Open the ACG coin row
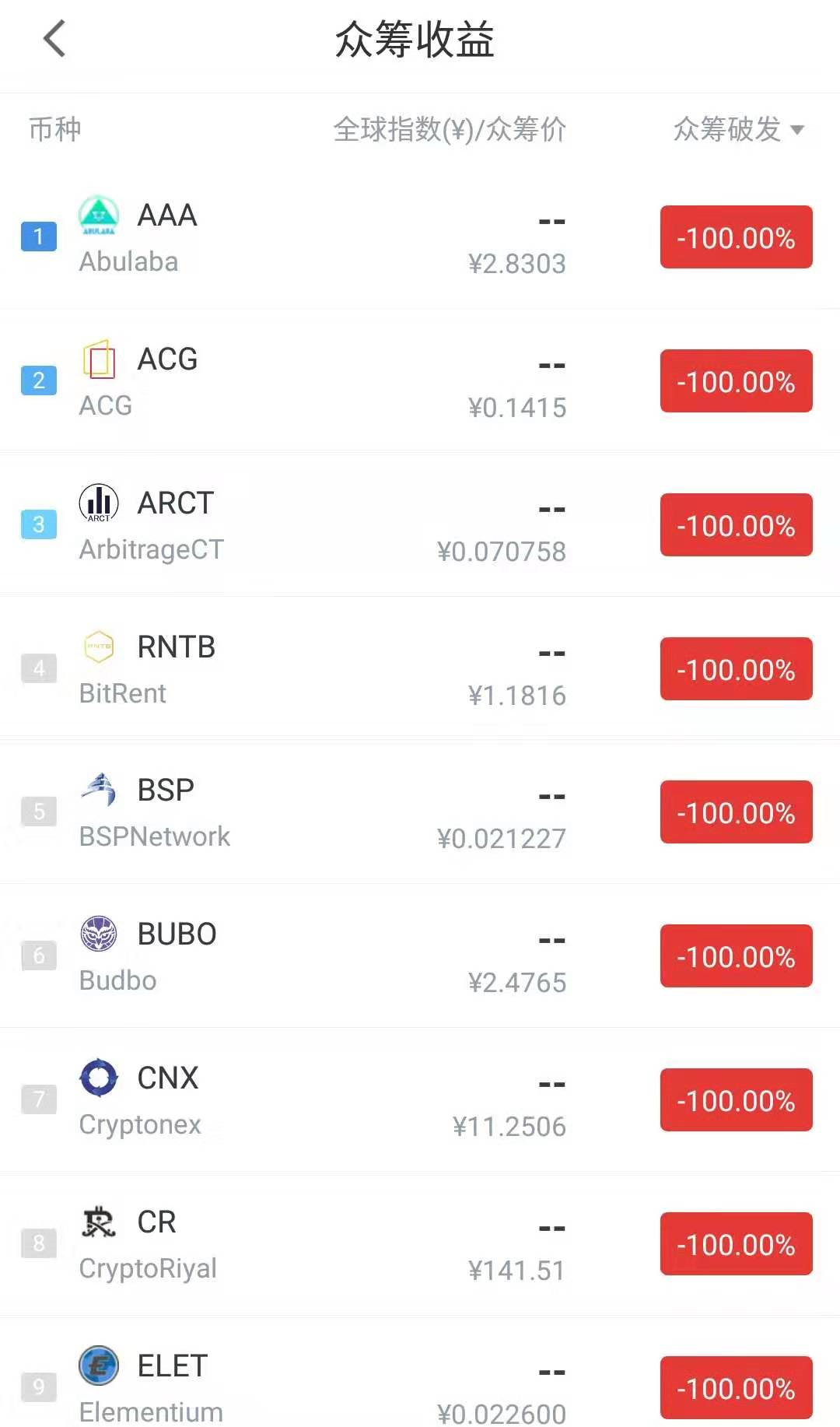The height and width of the screenshot is (1427, 840). point(420,380)
